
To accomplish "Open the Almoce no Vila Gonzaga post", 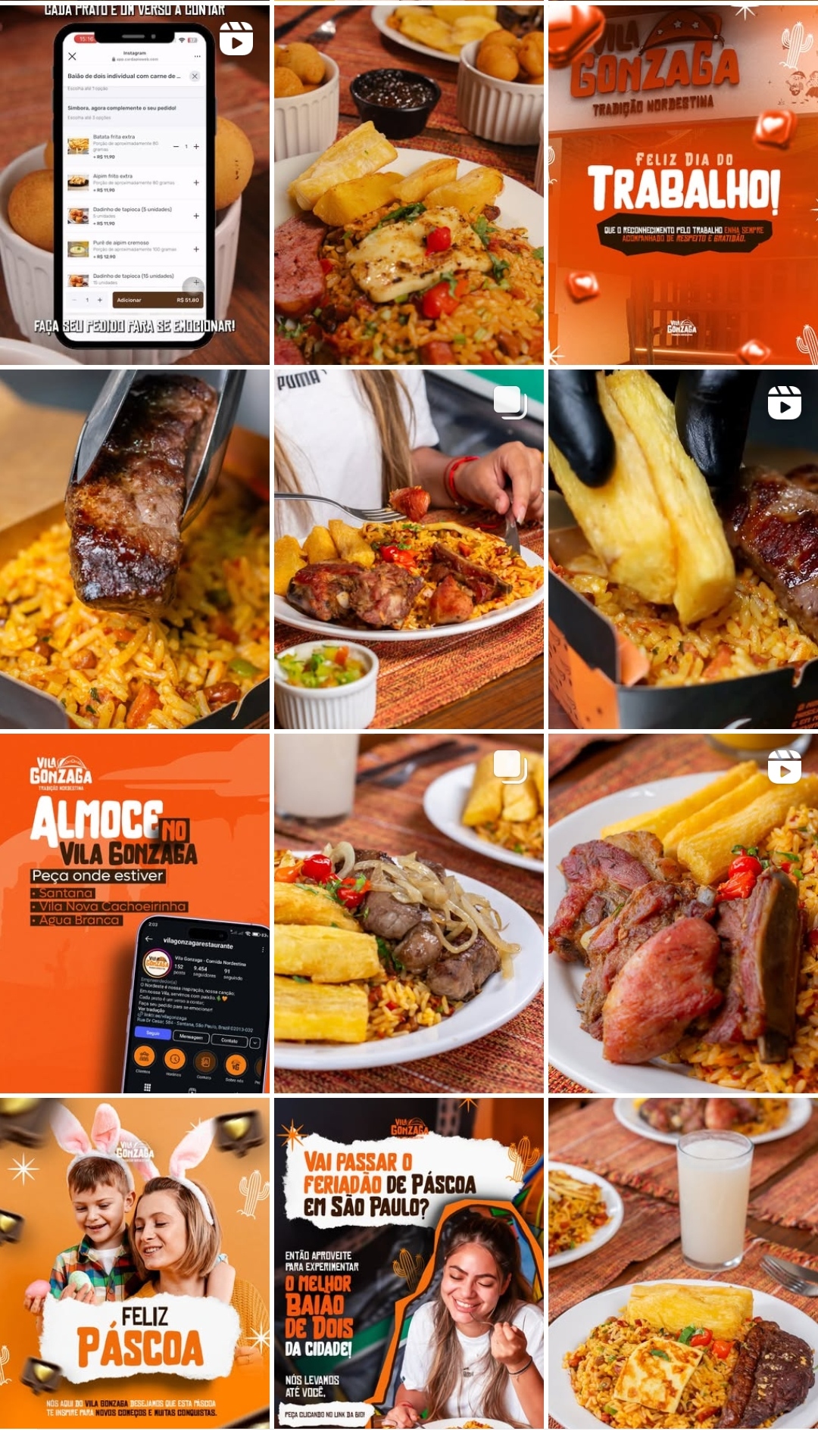I will pos(134,913).
